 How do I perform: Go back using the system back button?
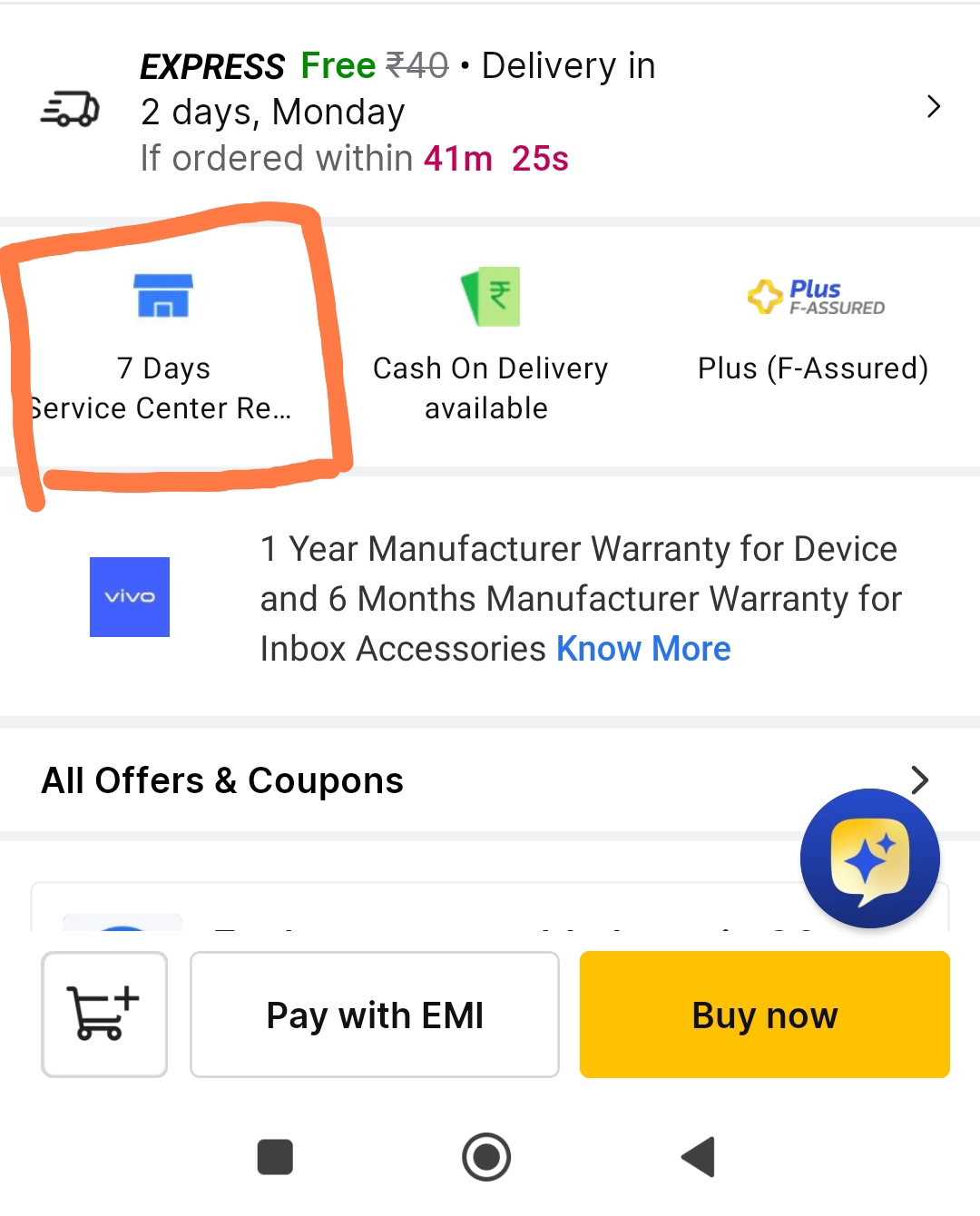[x=699, y=1157]
